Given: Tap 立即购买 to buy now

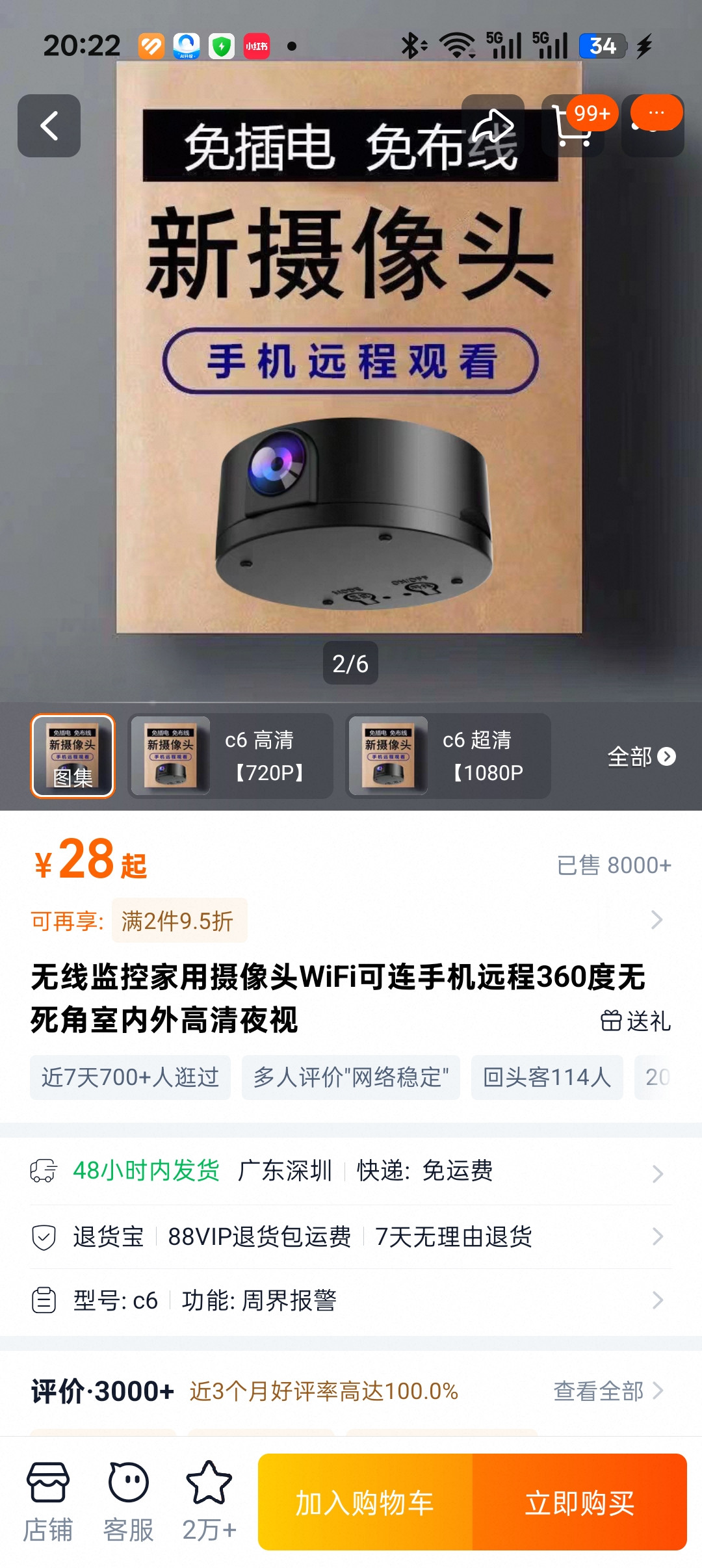Looking at the screenshot, I should click(580, 1502).
